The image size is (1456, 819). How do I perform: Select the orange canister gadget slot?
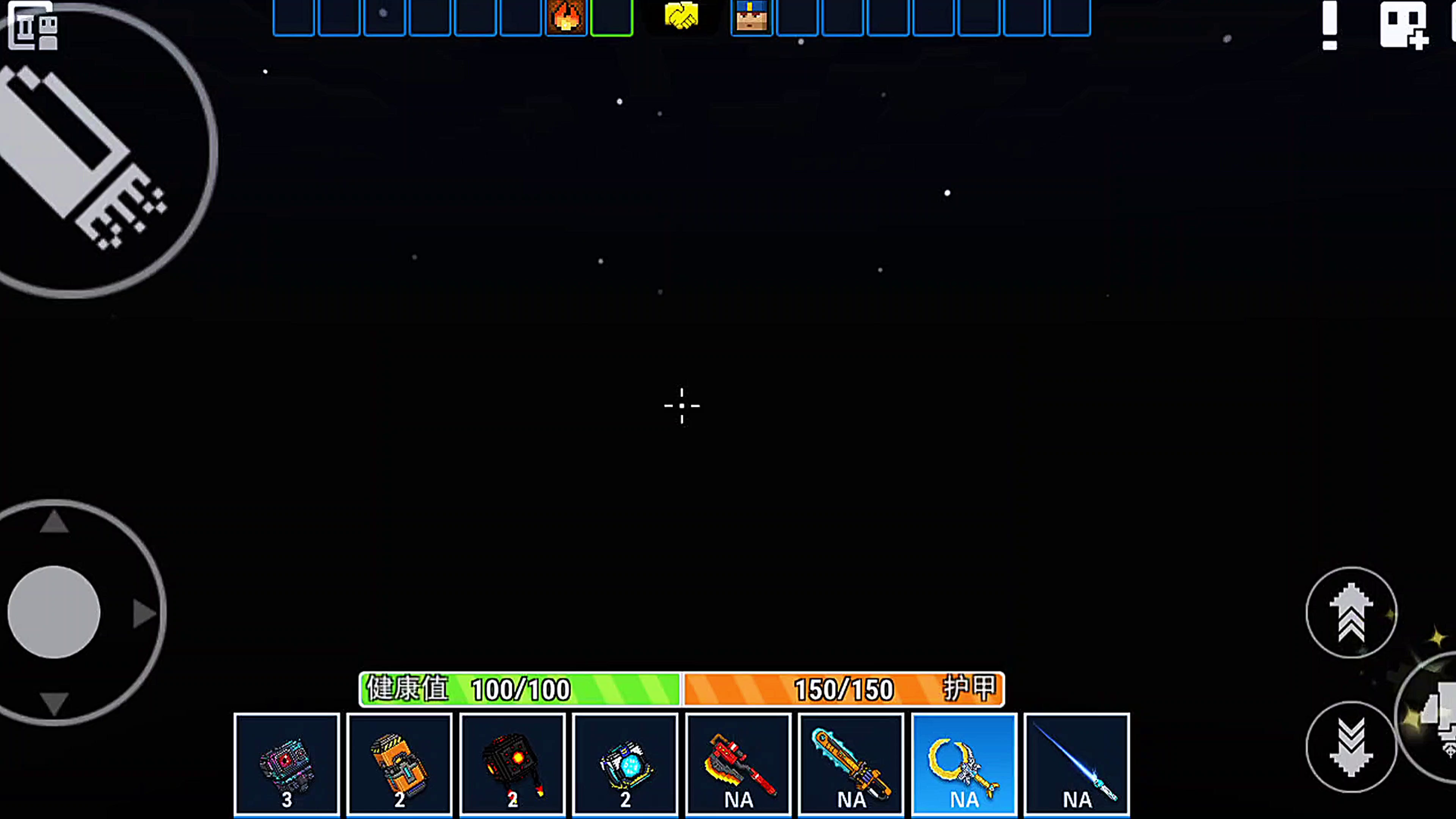tap(399, 764)
